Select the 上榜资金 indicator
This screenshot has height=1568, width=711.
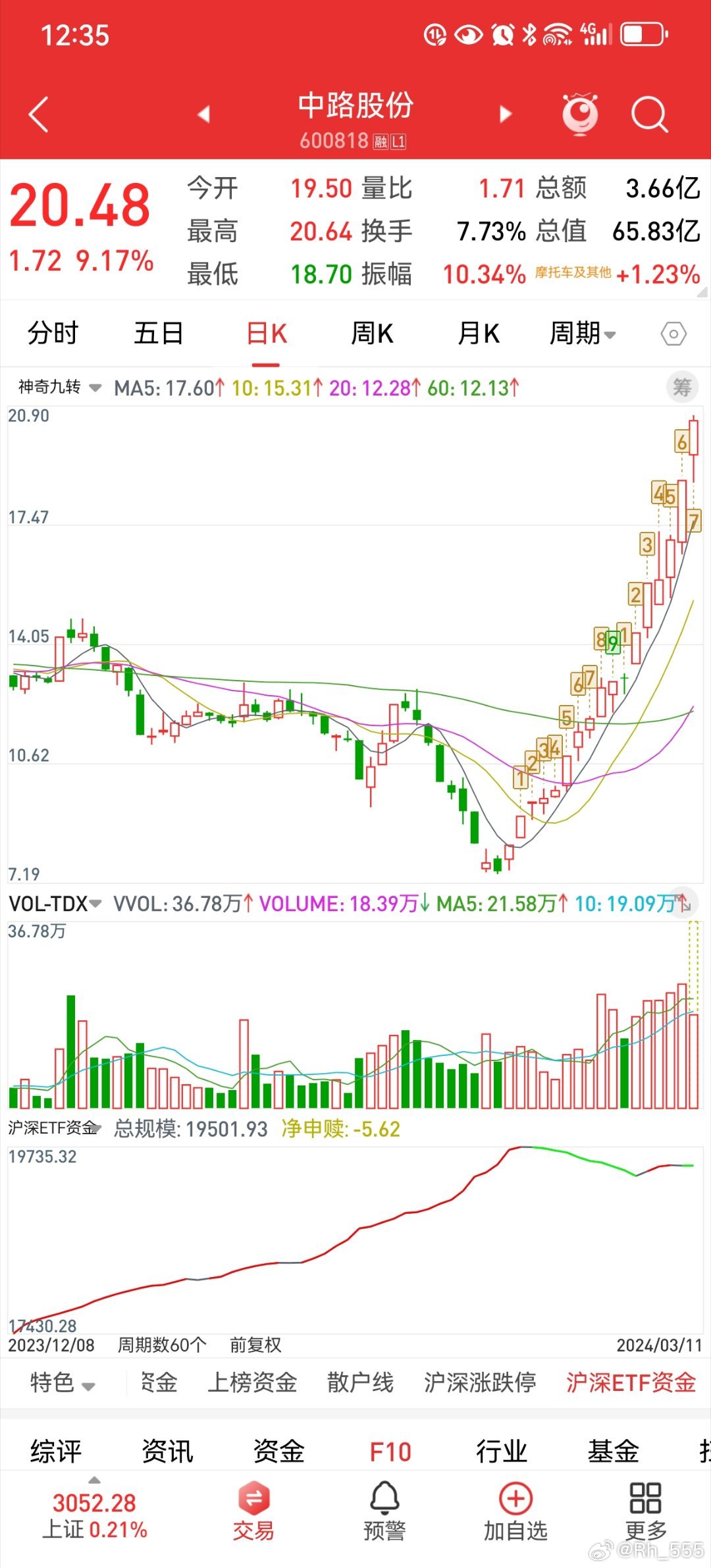coord(253,1382)
